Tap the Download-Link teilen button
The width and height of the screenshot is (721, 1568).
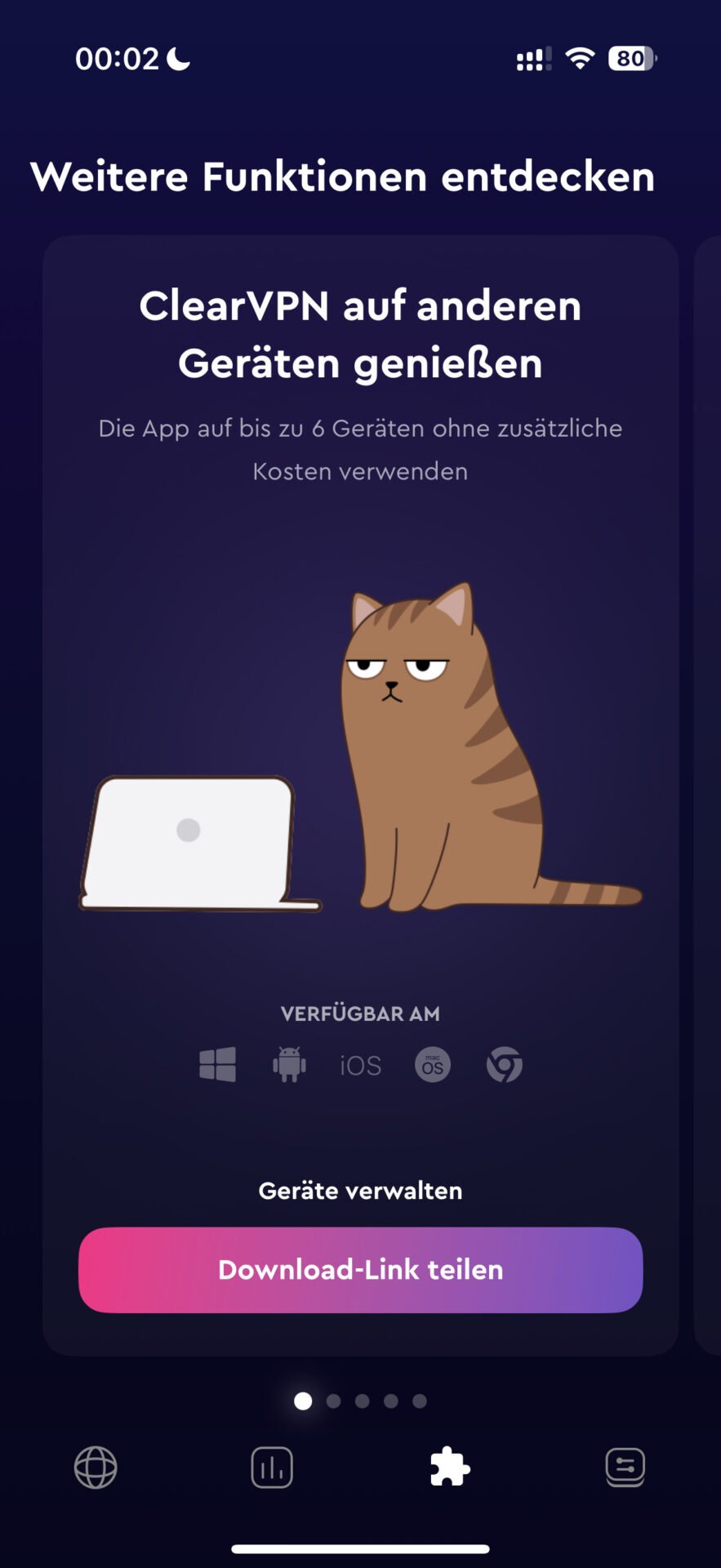360,1270
